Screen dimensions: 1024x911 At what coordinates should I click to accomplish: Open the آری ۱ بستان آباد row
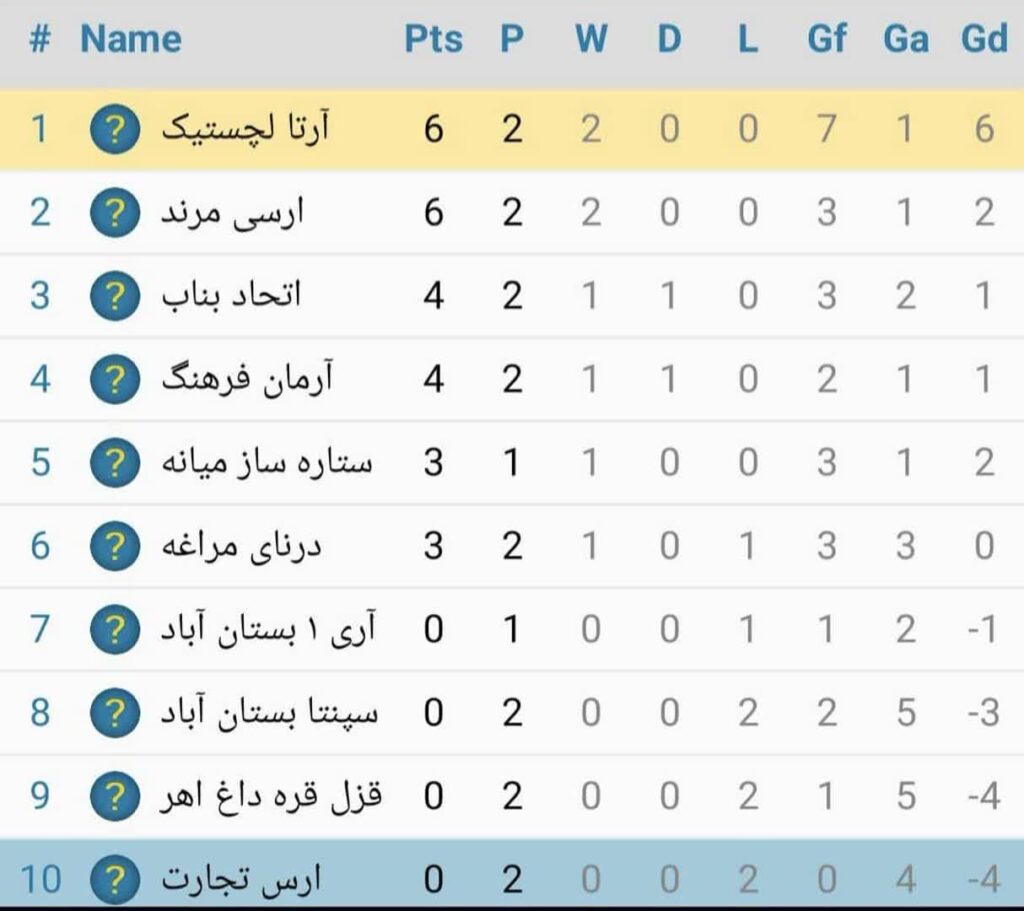click(270, 629)
